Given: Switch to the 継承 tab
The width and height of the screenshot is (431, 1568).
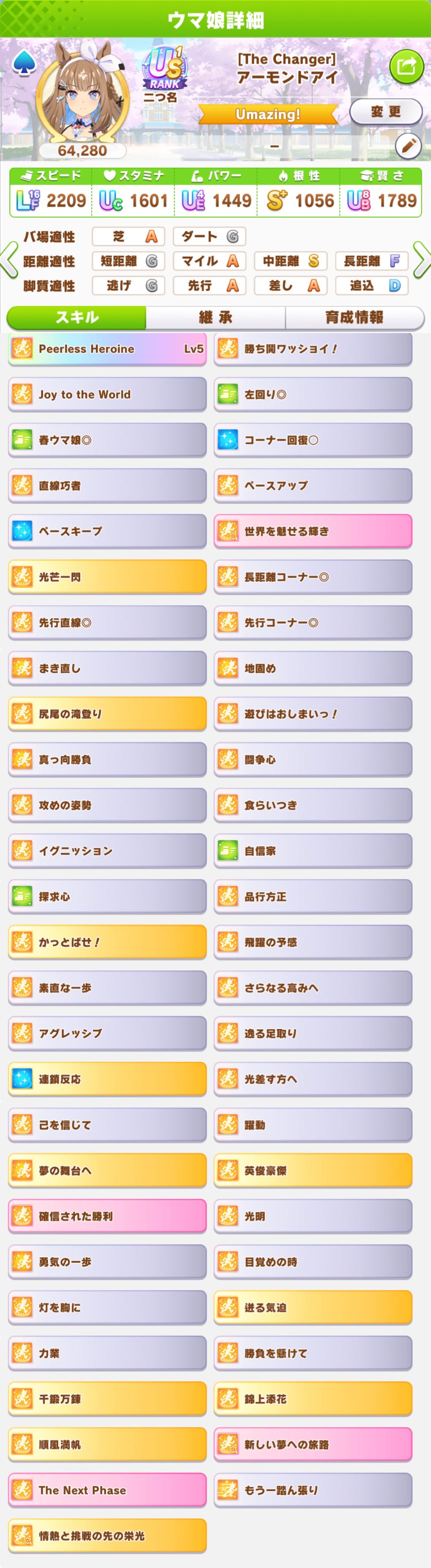Looking at the screenshot, I should [215, 317].
